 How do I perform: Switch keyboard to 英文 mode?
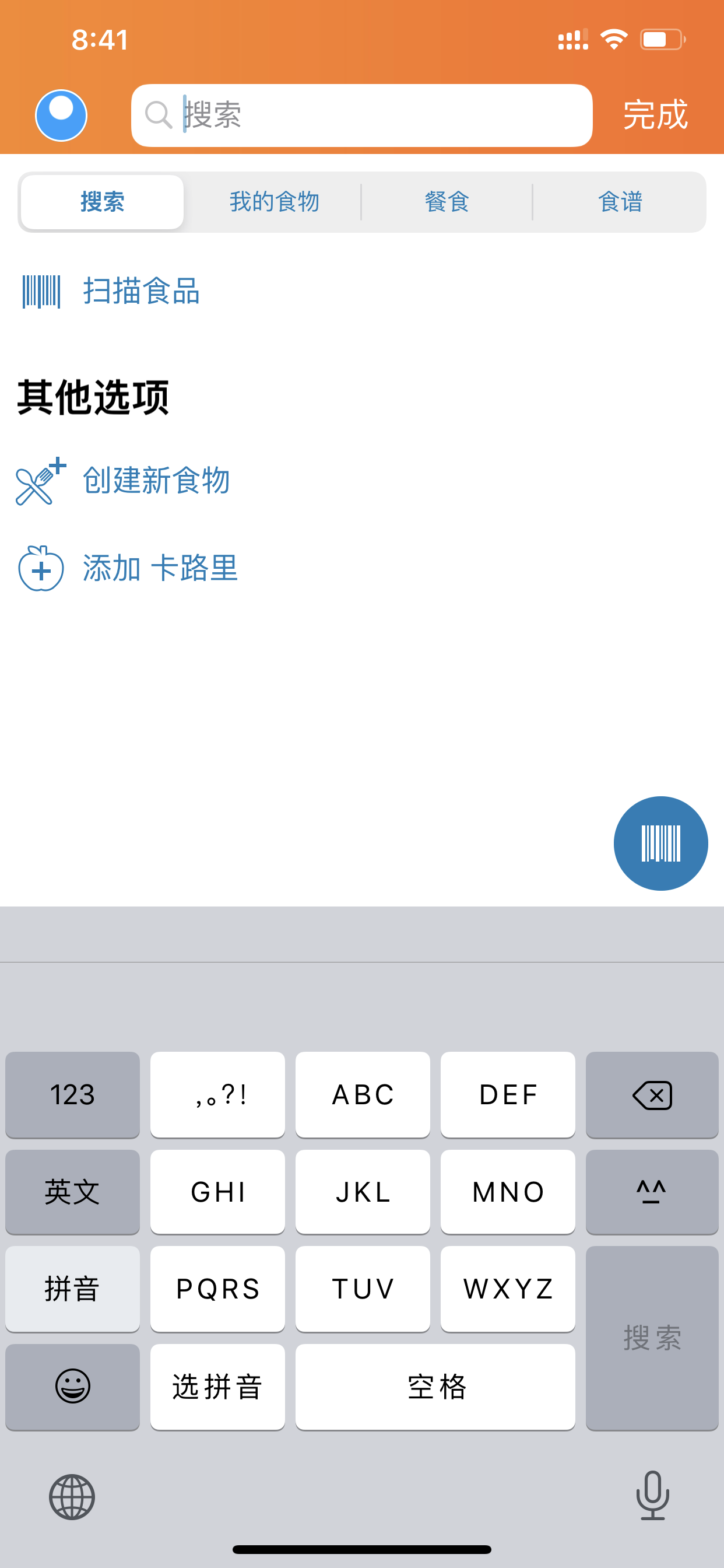(x=72, y=1192)
